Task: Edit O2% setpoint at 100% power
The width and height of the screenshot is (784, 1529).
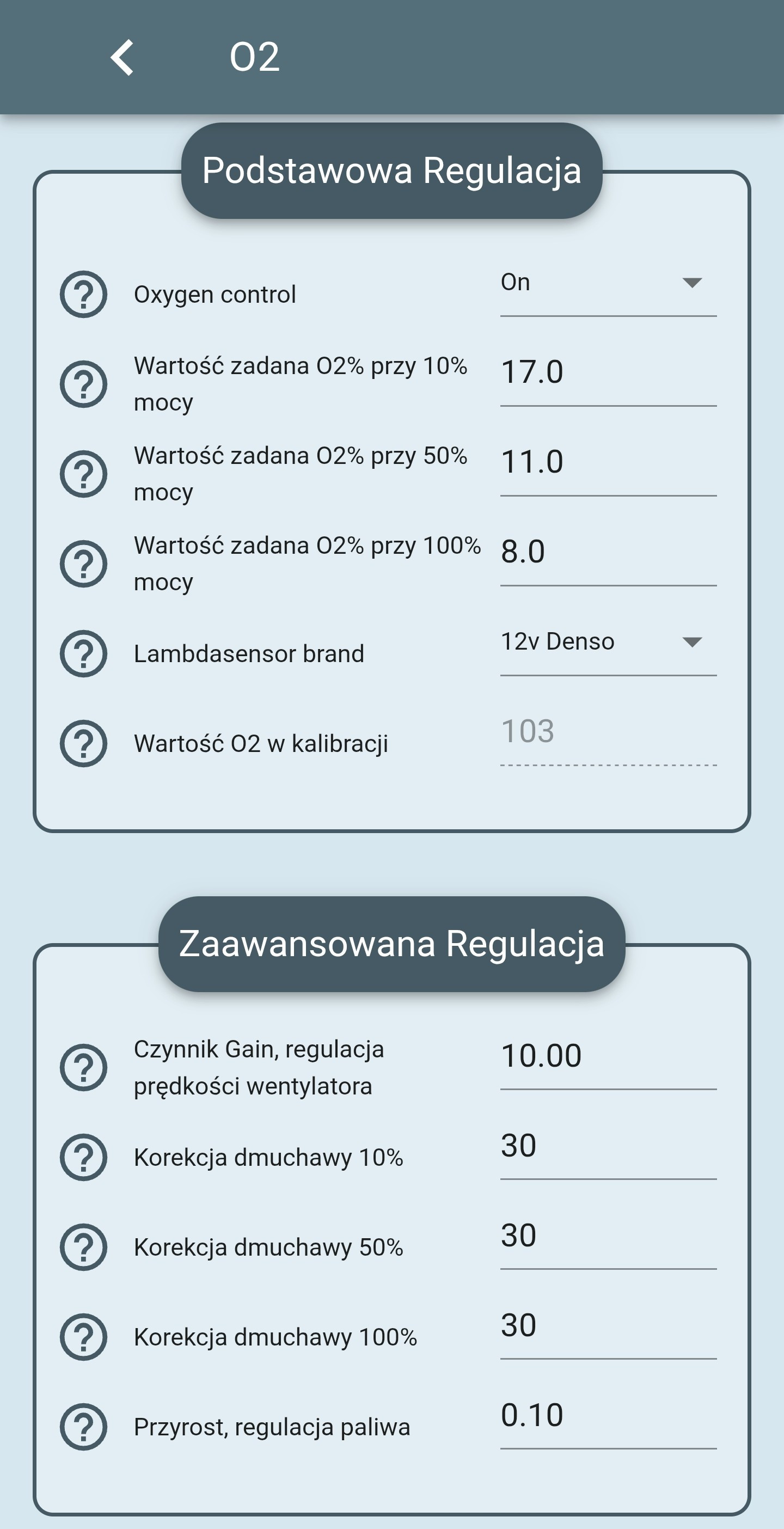Action: tap(608, 552)
